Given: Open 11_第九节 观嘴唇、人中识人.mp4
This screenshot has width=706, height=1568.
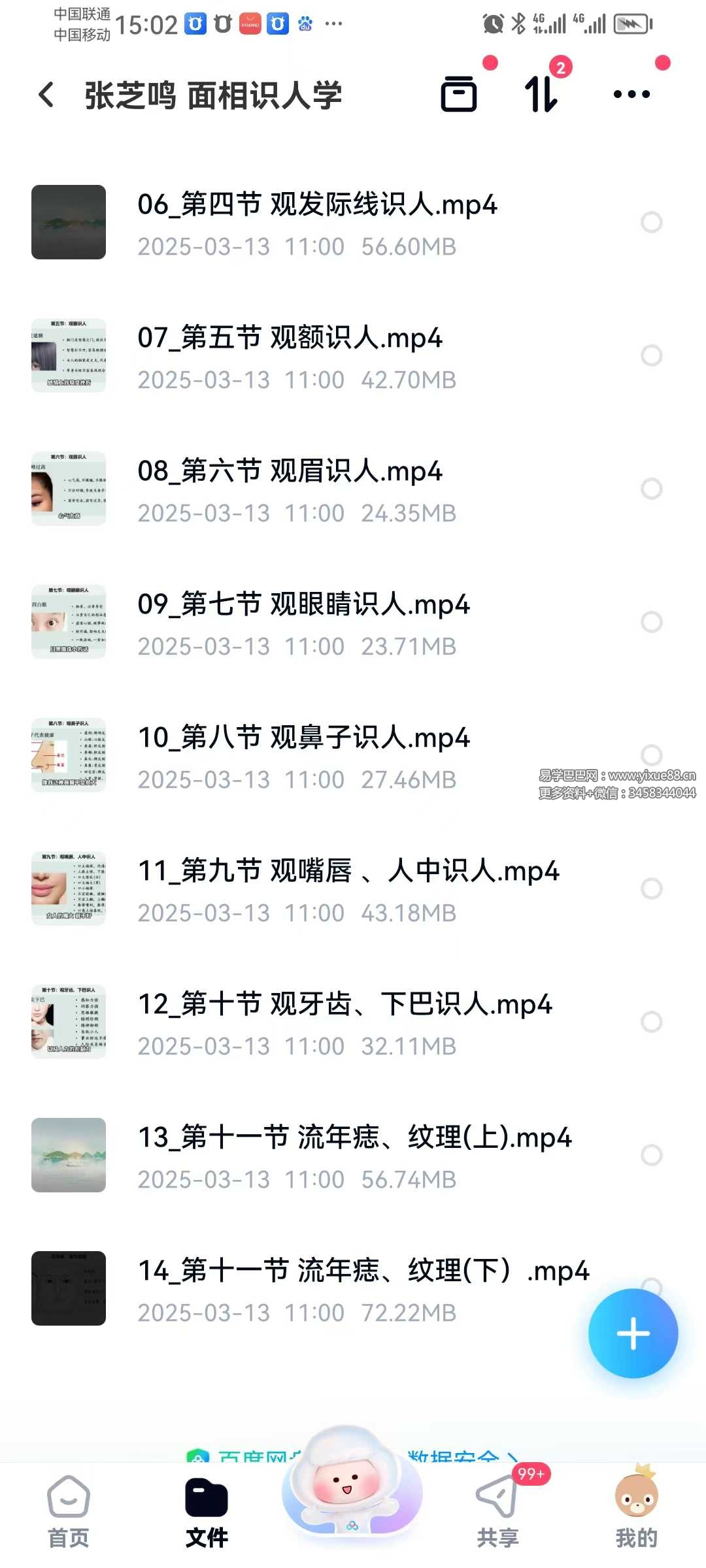Looking at the screenshot, I should tap(348, 889).
